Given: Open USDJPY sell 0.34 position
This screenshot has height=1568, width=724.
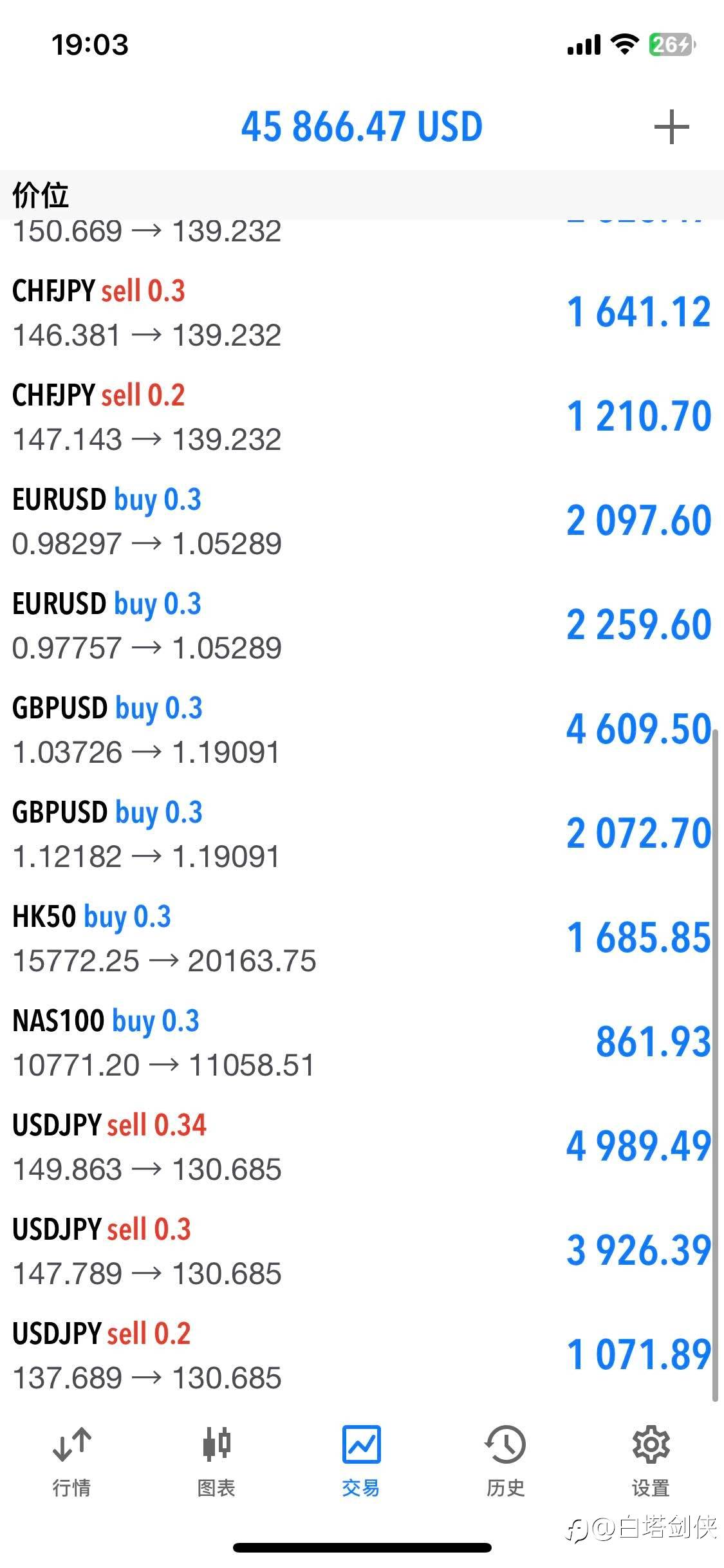Looking at the screenshot, I should (x=362, y=1147).
